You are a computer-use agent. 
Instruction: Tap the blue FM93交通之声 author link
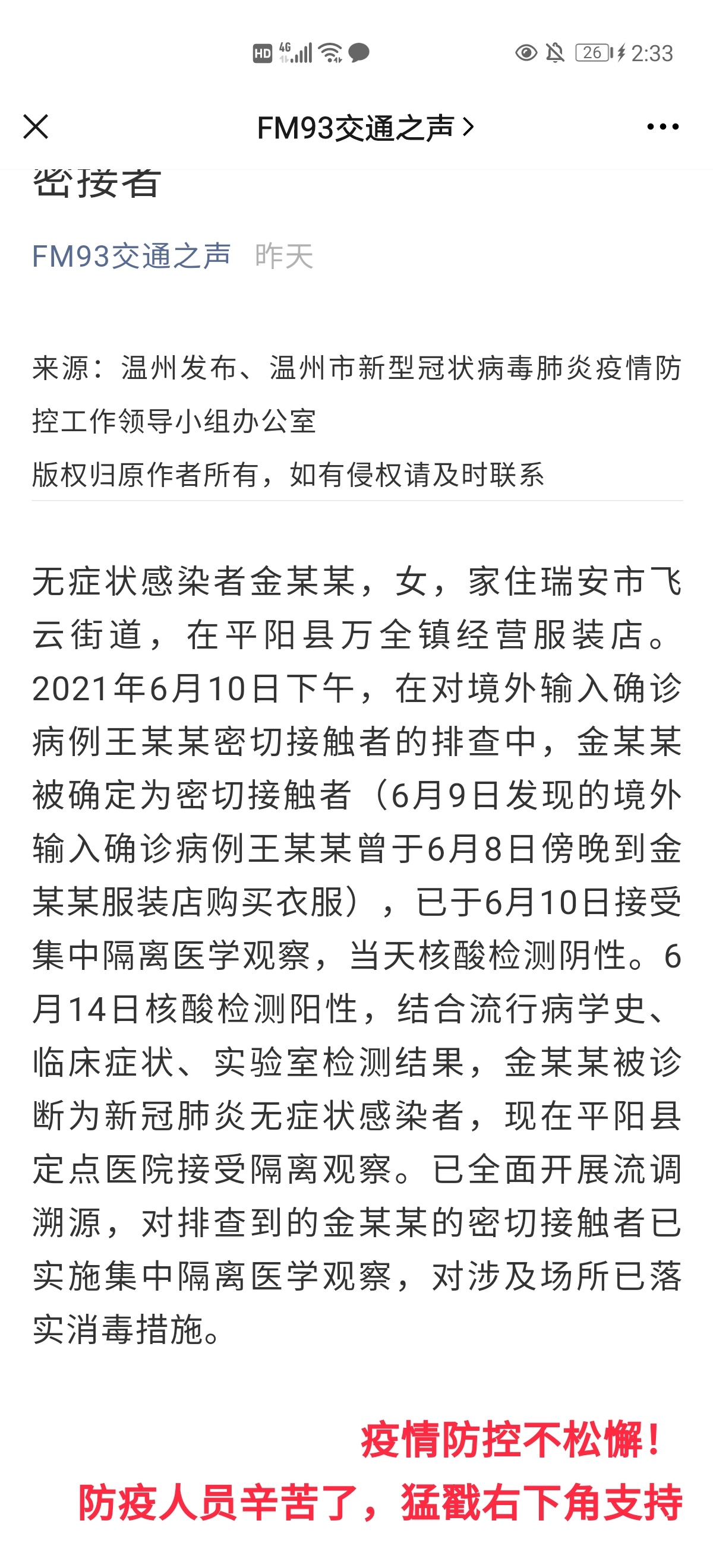point(131,255)
